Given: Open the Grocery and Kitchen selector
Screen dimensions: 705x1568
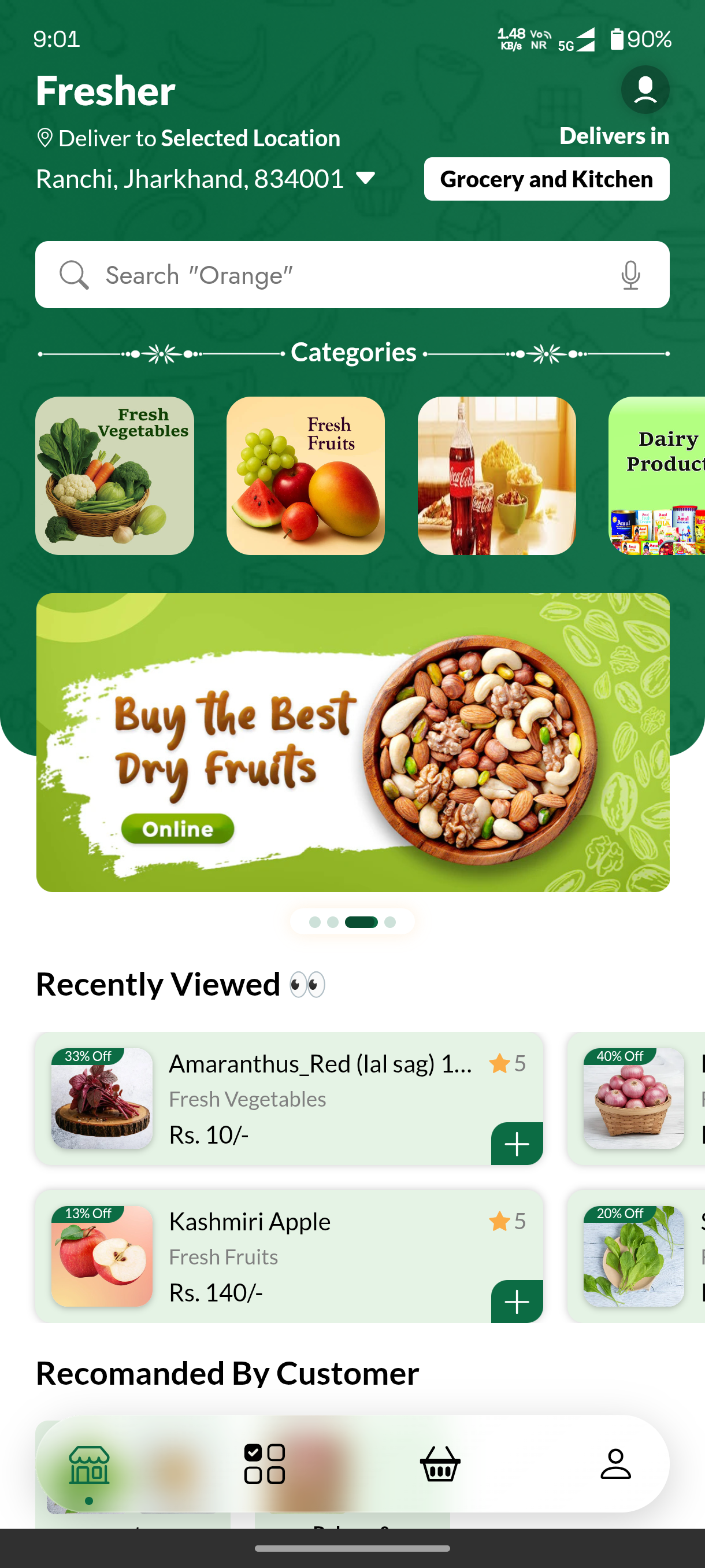Looking at the screenshot, I should point(546,178).
